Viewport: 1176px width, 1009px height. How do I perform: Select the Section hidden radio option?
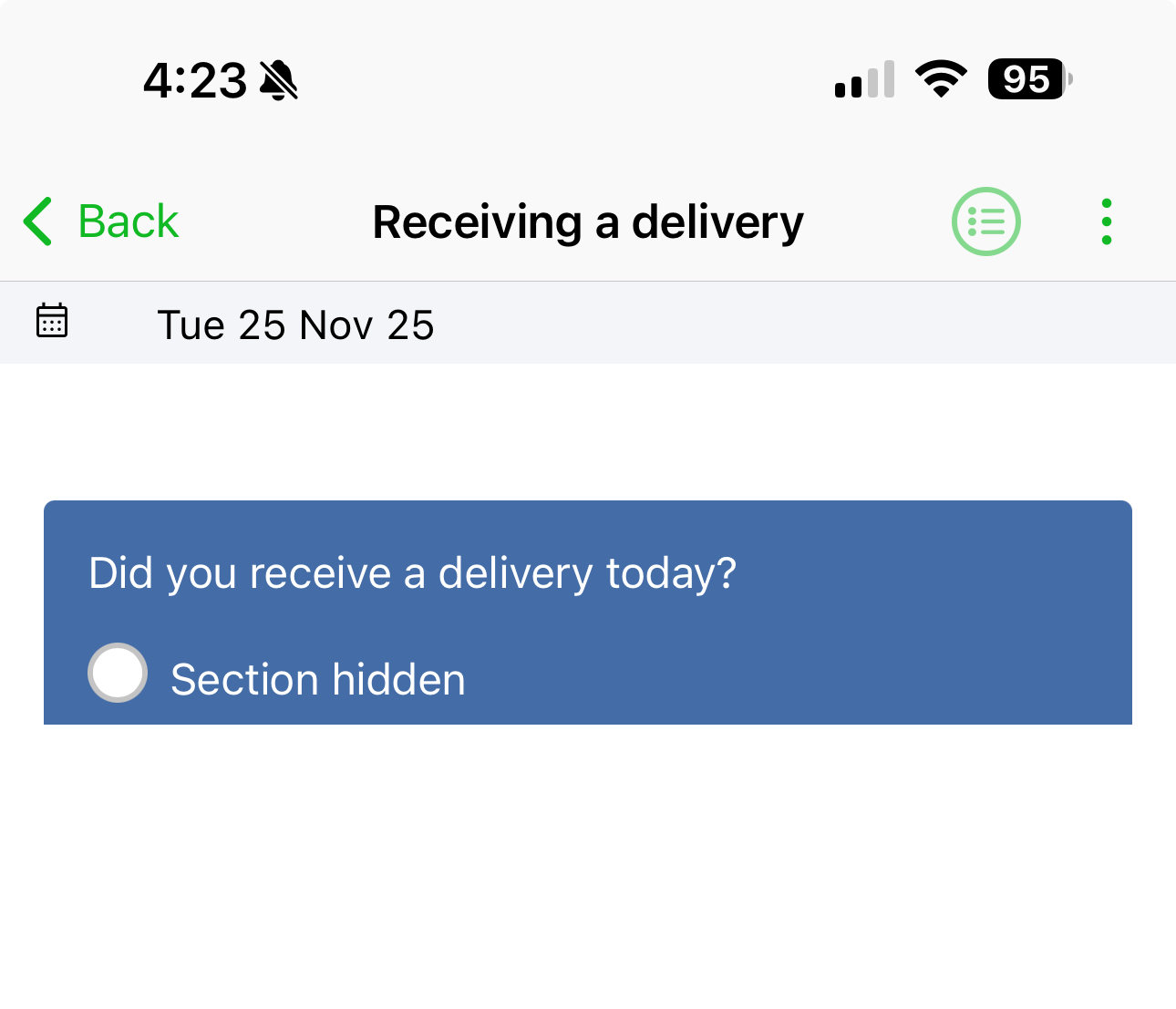pos(118,674)
